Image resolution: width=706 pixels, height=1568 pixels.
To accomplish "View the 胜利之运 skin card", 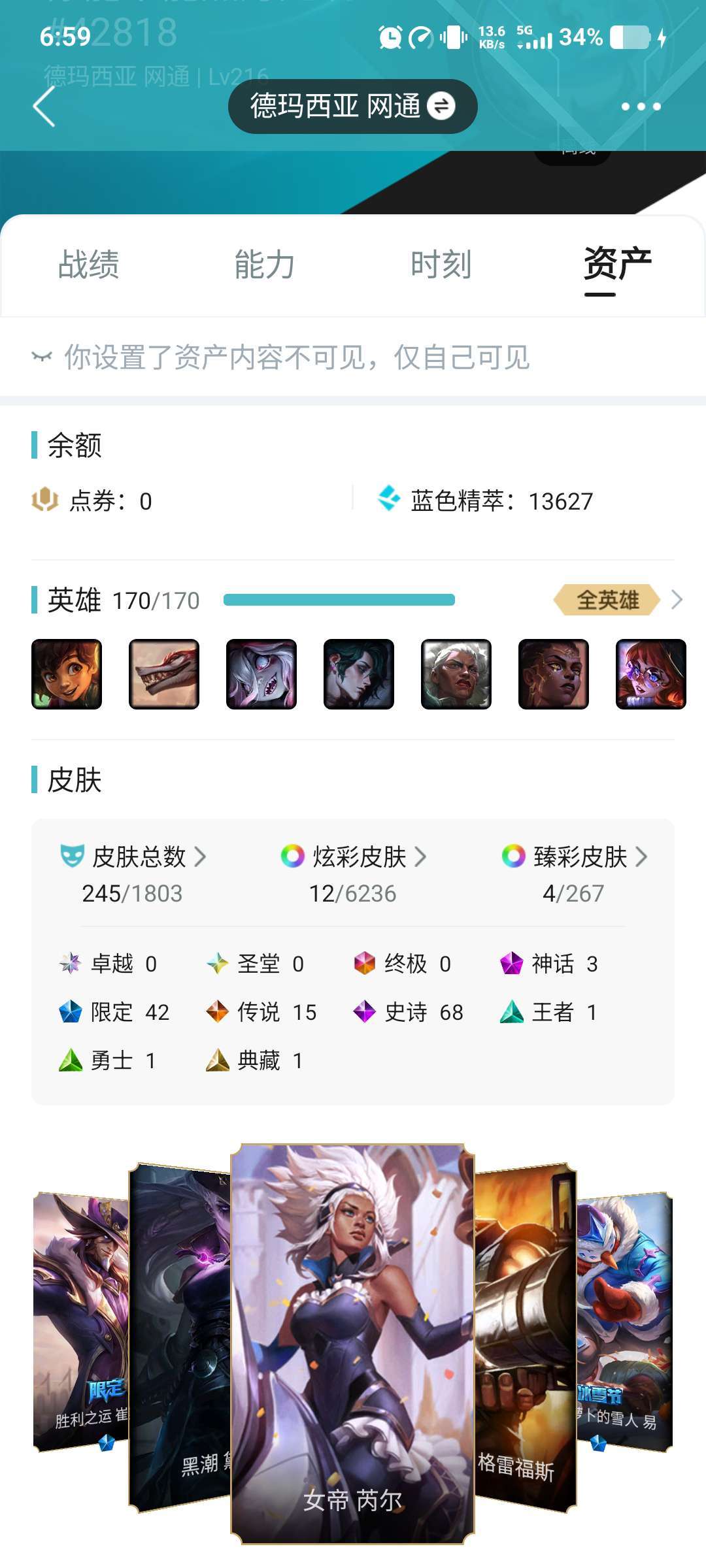I will [81, 1322].
